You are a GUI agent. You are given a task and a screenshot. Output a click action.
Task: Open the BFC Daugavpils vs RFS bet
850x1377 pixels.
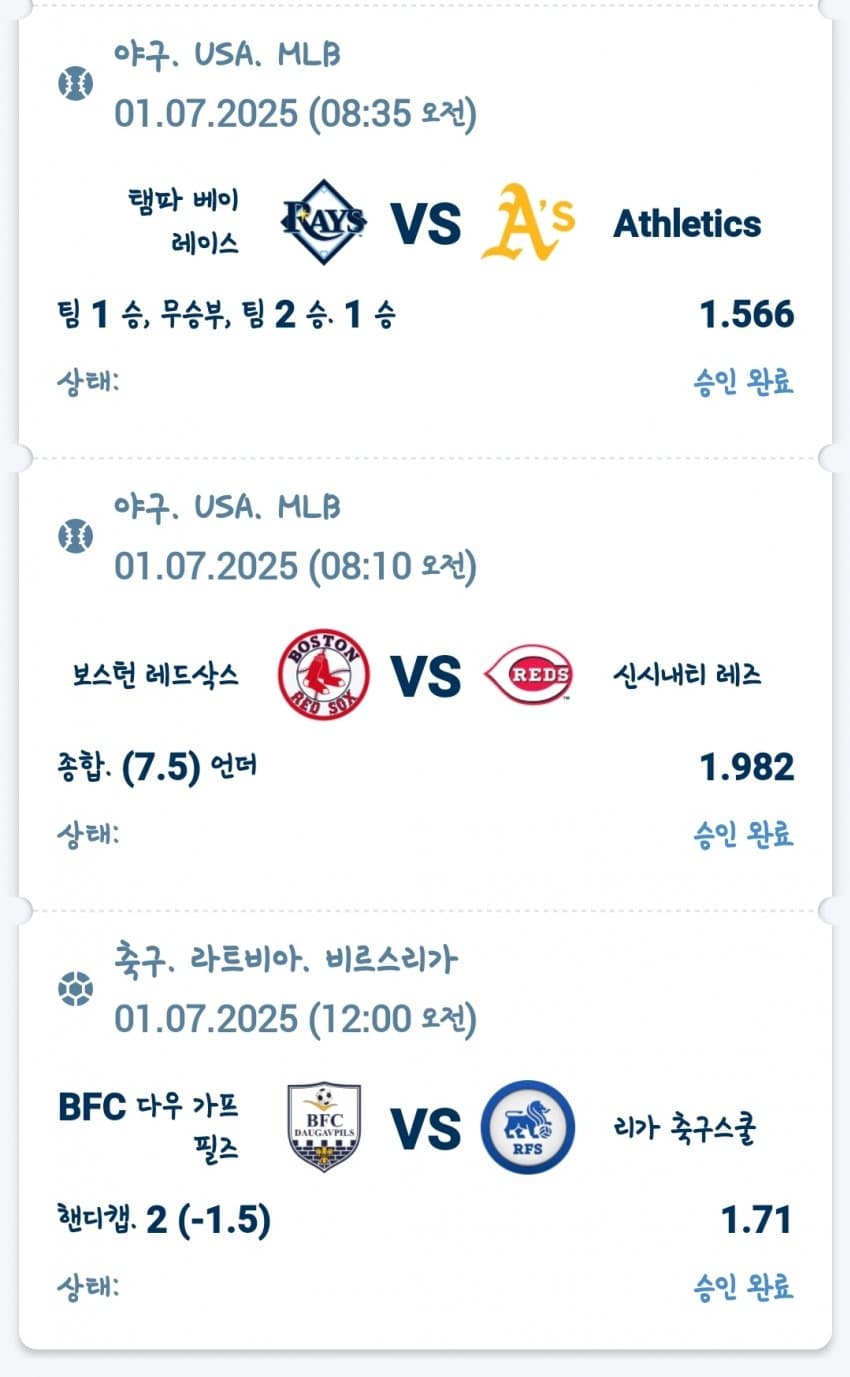425,1128
